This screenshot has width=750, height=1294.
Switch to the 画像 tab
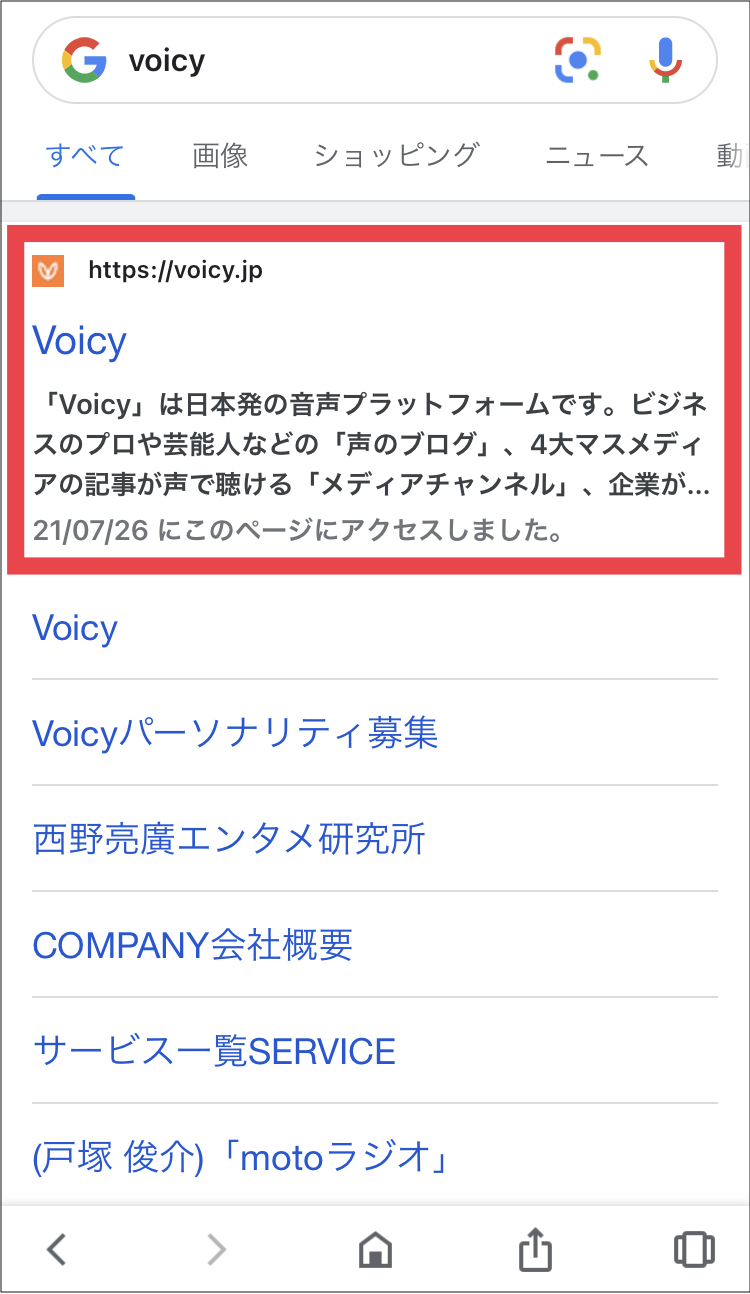(x=220, y=156)
